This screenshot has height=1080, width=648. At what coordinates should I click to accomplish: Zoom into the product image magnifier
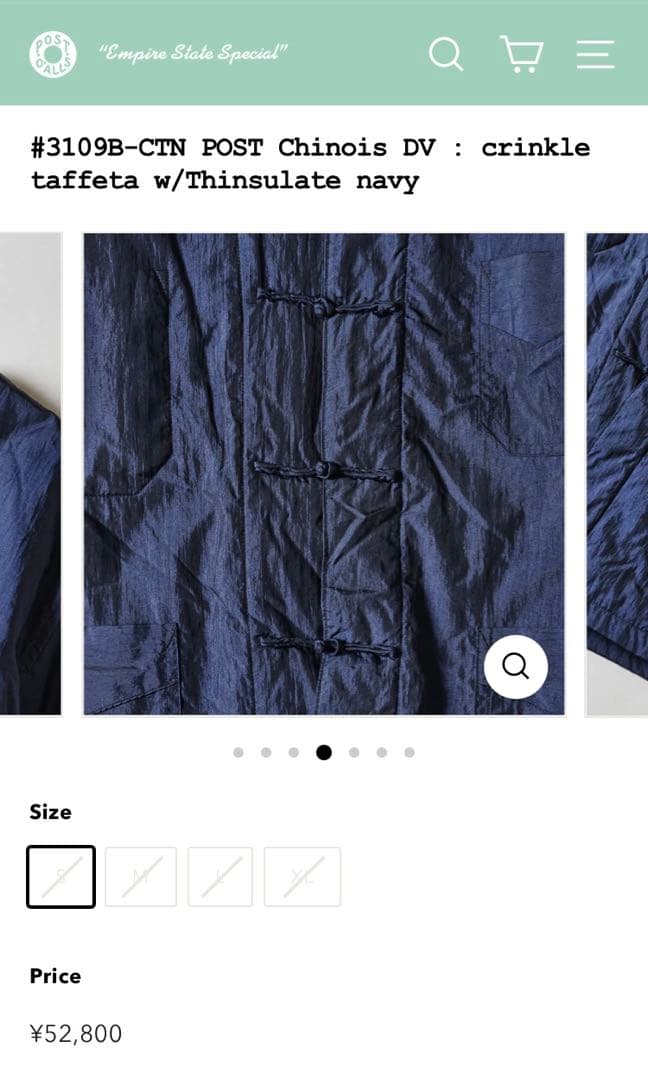tap(516, 666)
